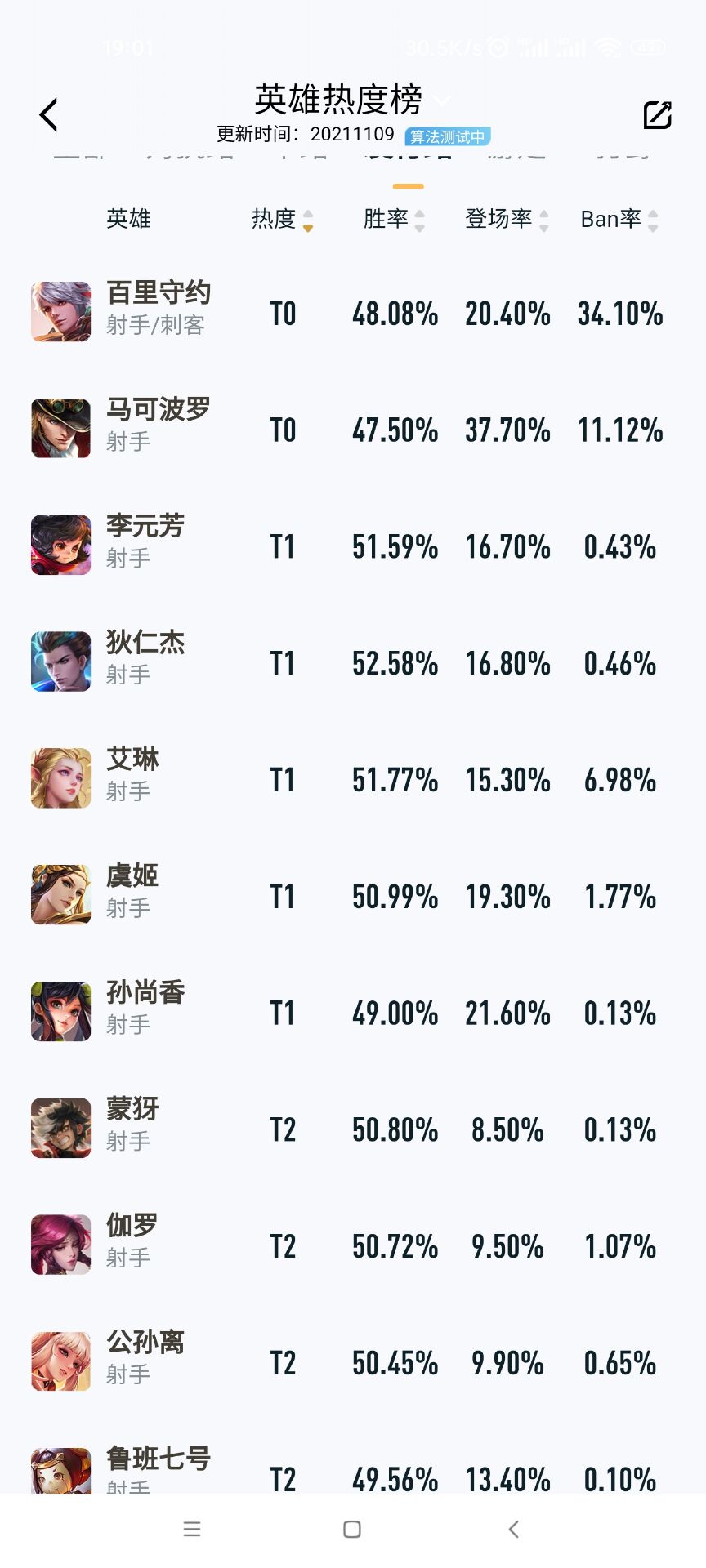Tap the edit/share icon at top right
This screenshot has width=706, height=1568.
(657, 115)
